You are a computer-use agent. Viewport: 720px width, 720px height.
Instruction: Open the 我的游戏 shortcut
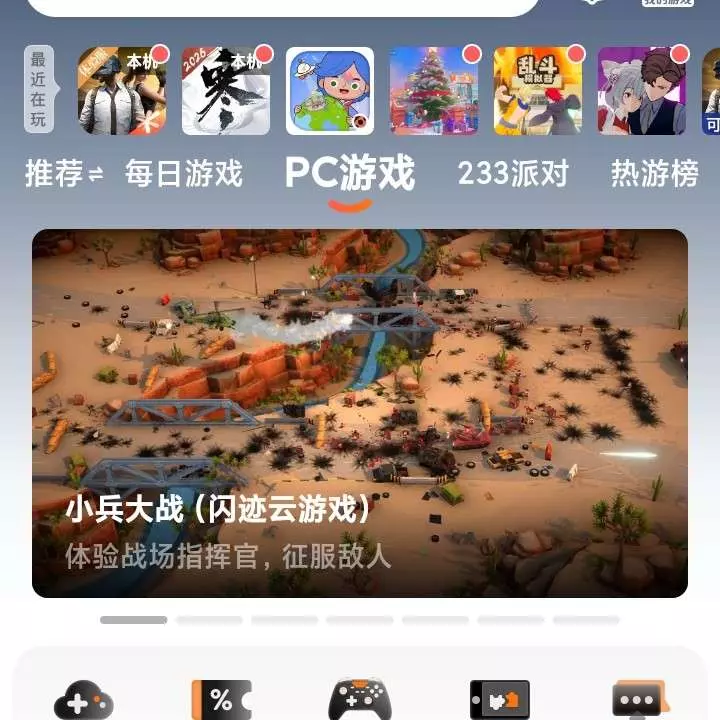click(x=667, y=4)
